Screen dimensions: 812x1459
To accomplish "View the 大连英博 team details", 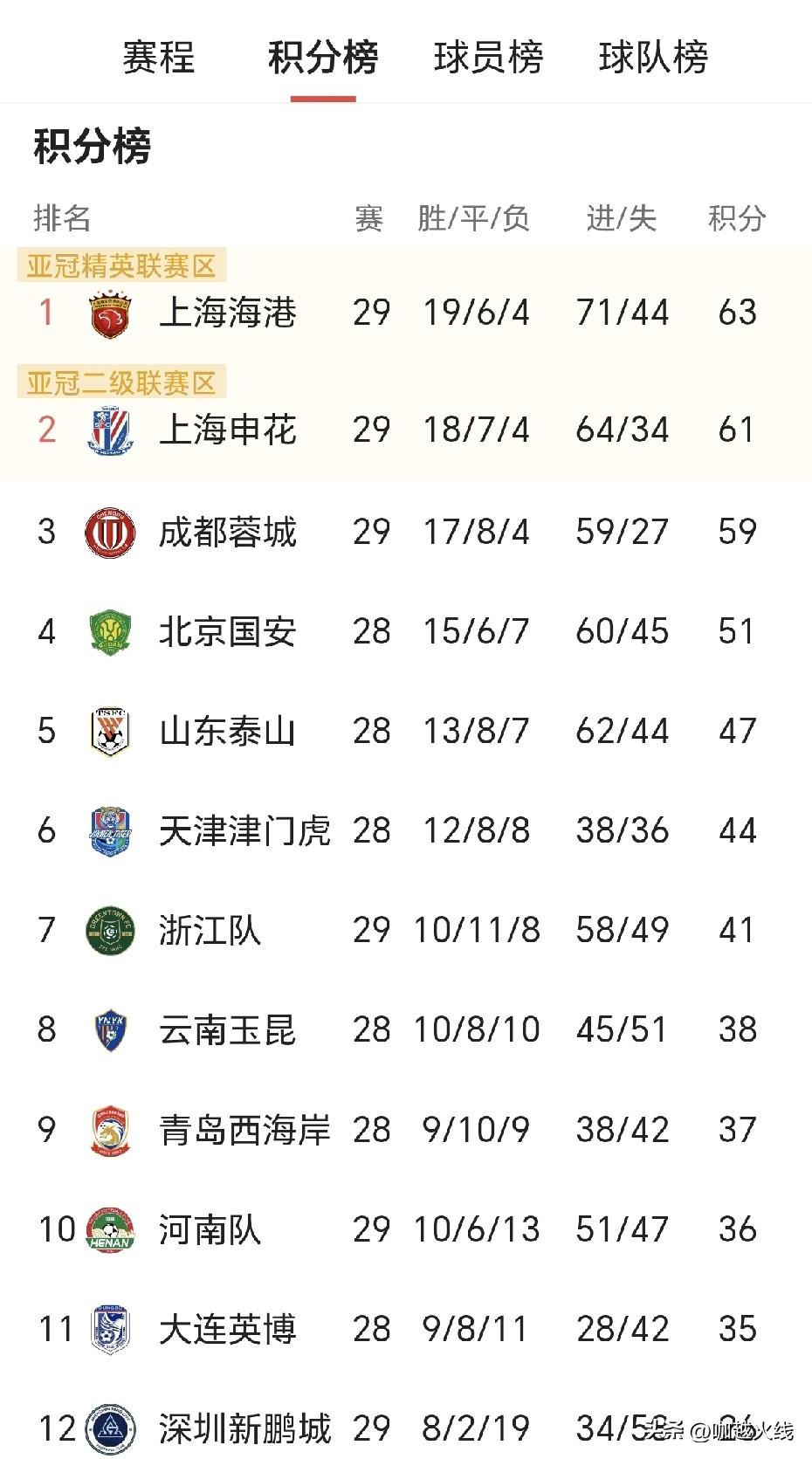I will coord(406,1328).
